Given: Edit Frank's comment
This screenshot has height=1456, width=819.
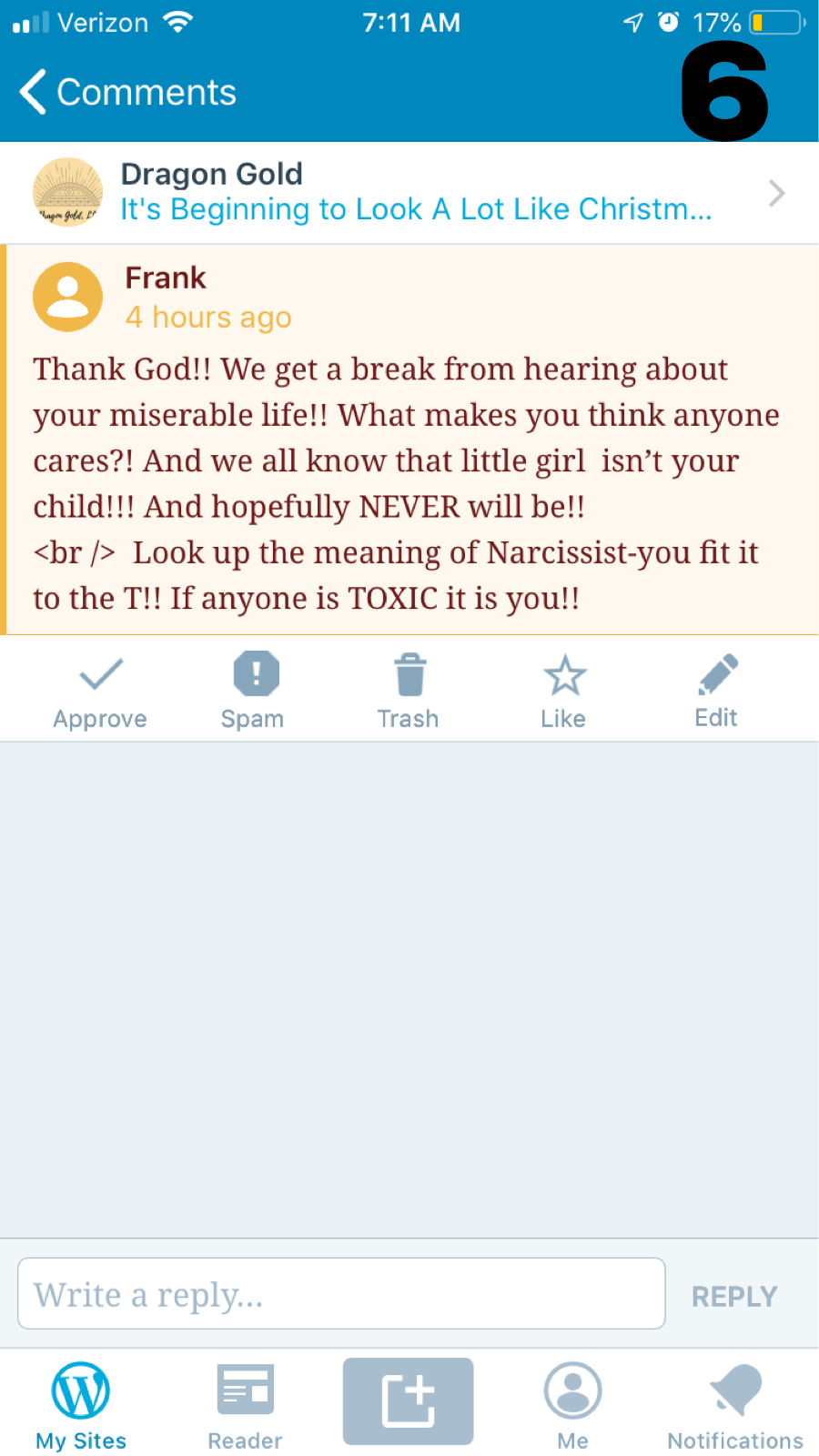Looking at the screenshot, I should click(x=716, y=692).
